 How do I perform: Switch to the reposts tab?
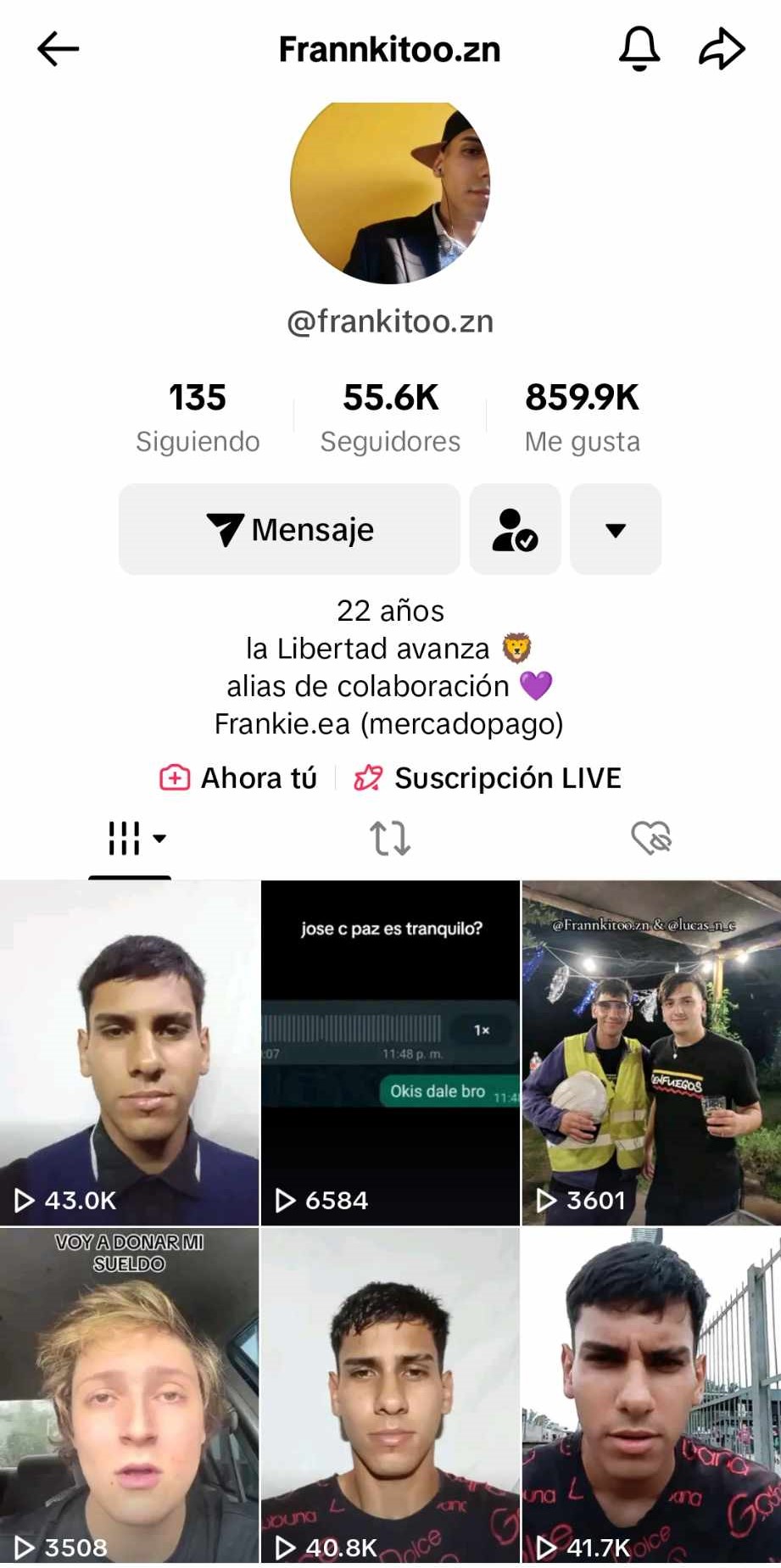[x=390, y=838]
